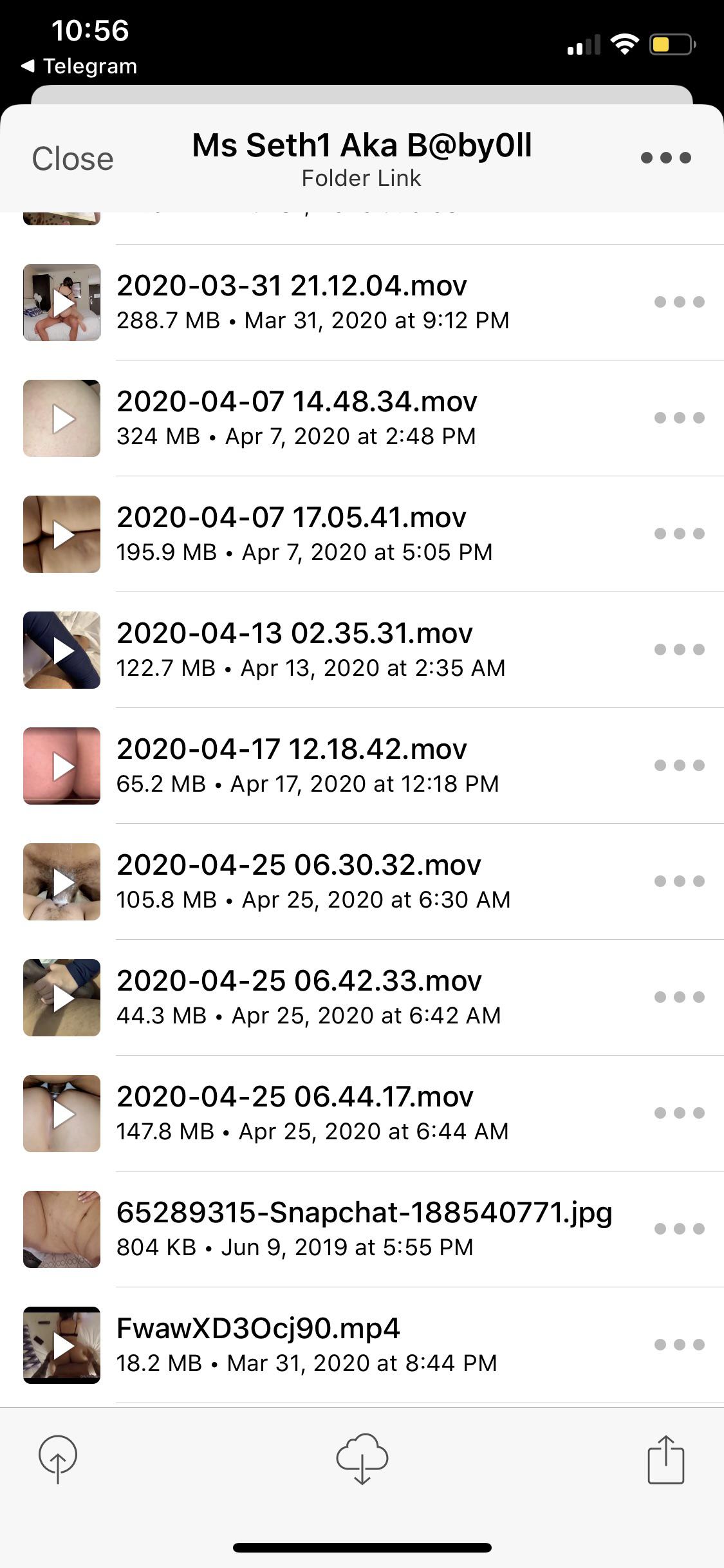
Task: Share this folder link
Action: (x=665, y=1459)
